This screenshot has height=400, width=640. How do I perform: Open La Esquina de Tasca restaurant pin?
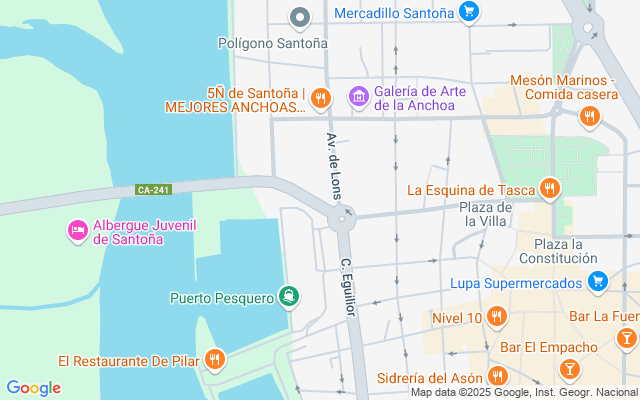(x=549, y=189)
